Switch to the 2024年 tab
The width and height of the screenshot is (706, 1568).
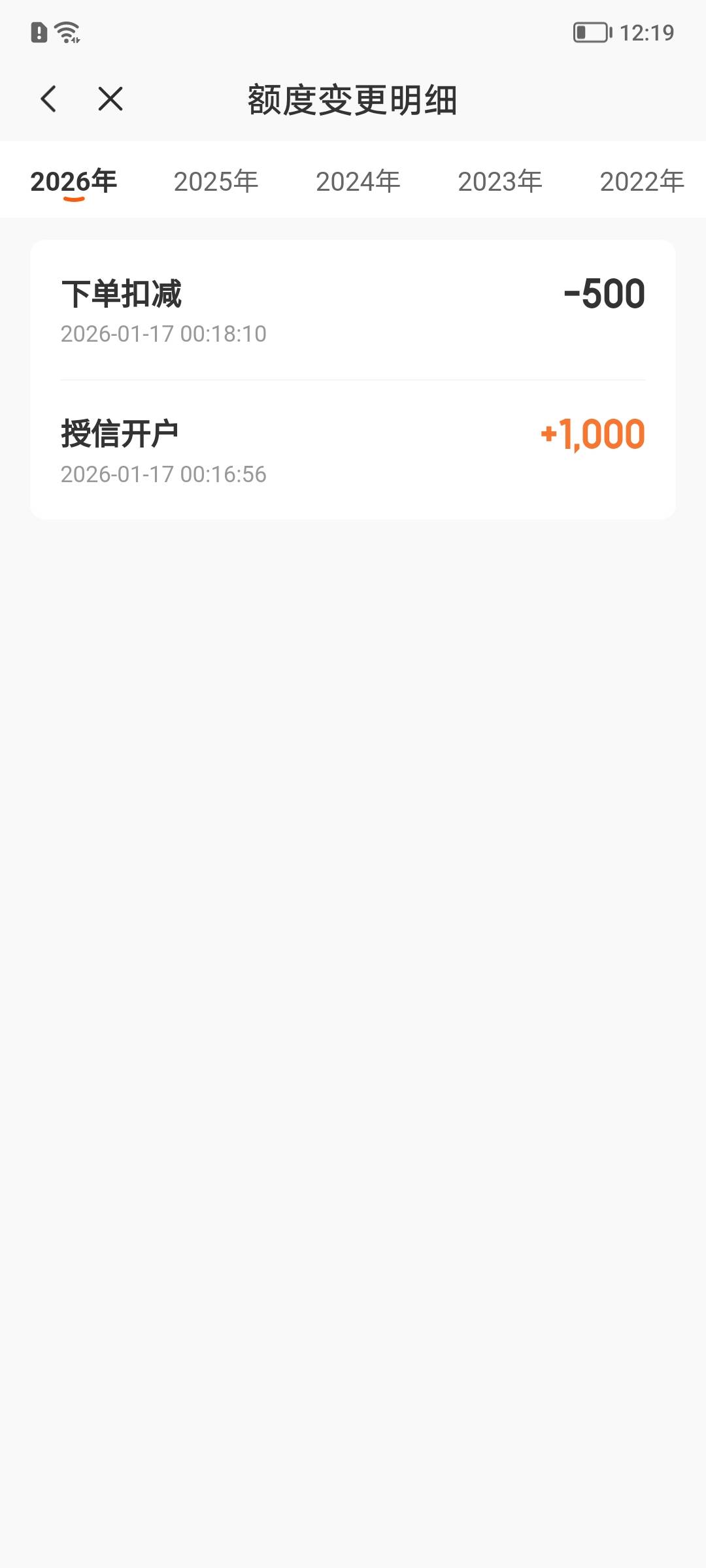coord(358,181)
